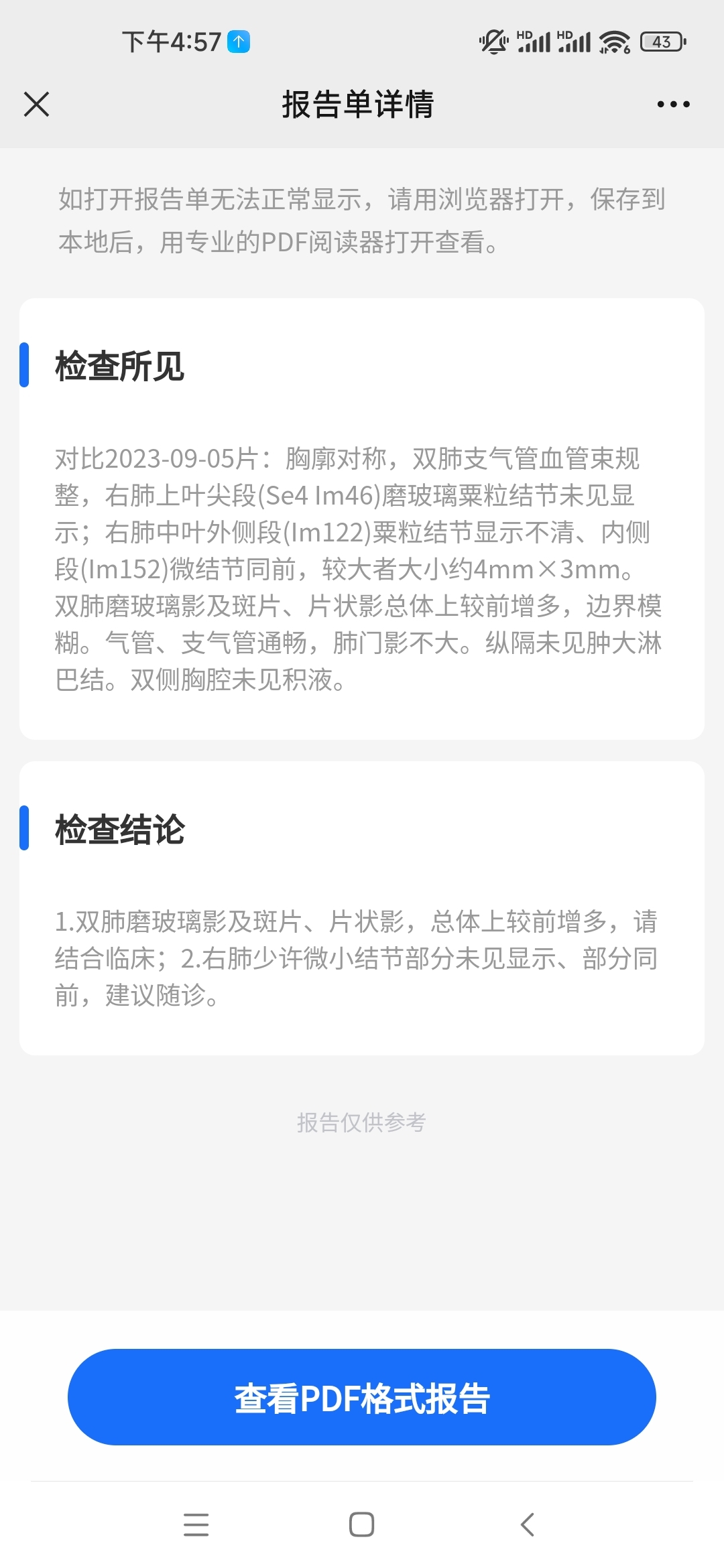Image resolution: width=724 pixels, height=1568 pixels.
Task: Go to the home screen
Action: coord(362,1524)
